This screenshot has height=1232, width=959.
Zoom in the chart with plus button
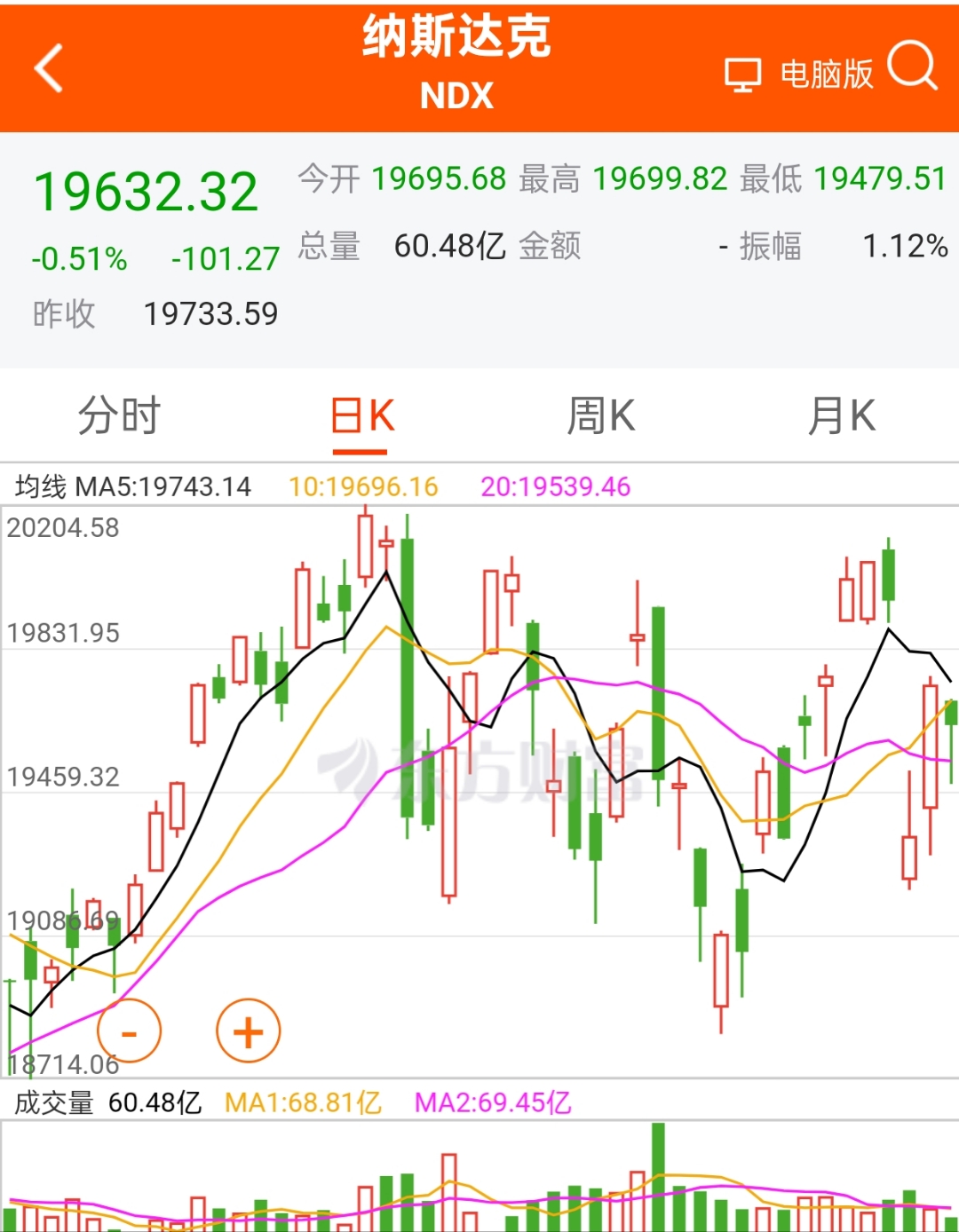click(x=248, y=1031)
